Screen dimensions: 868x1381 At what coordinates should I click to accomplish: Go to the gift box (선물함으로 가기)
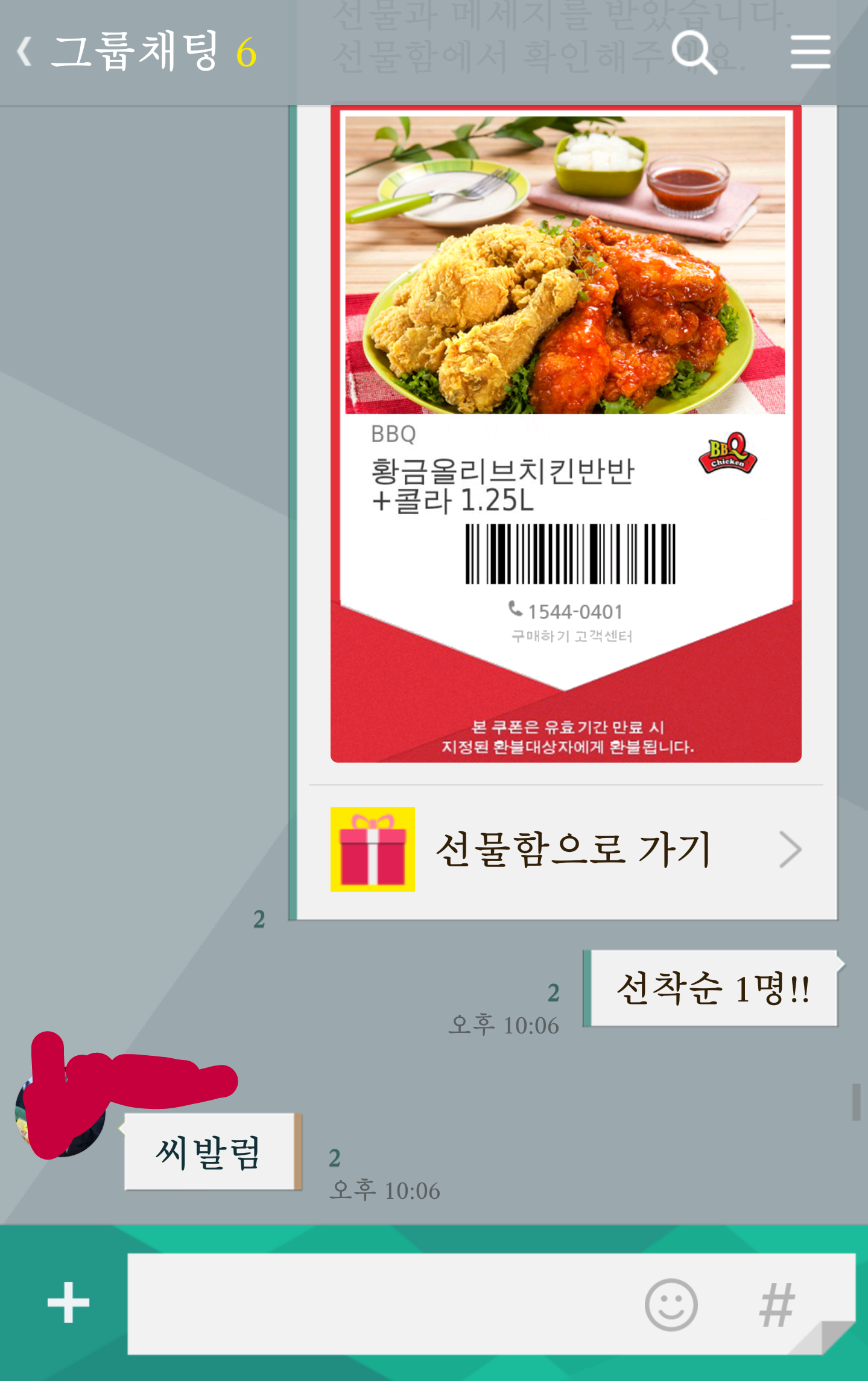[566, 849]
